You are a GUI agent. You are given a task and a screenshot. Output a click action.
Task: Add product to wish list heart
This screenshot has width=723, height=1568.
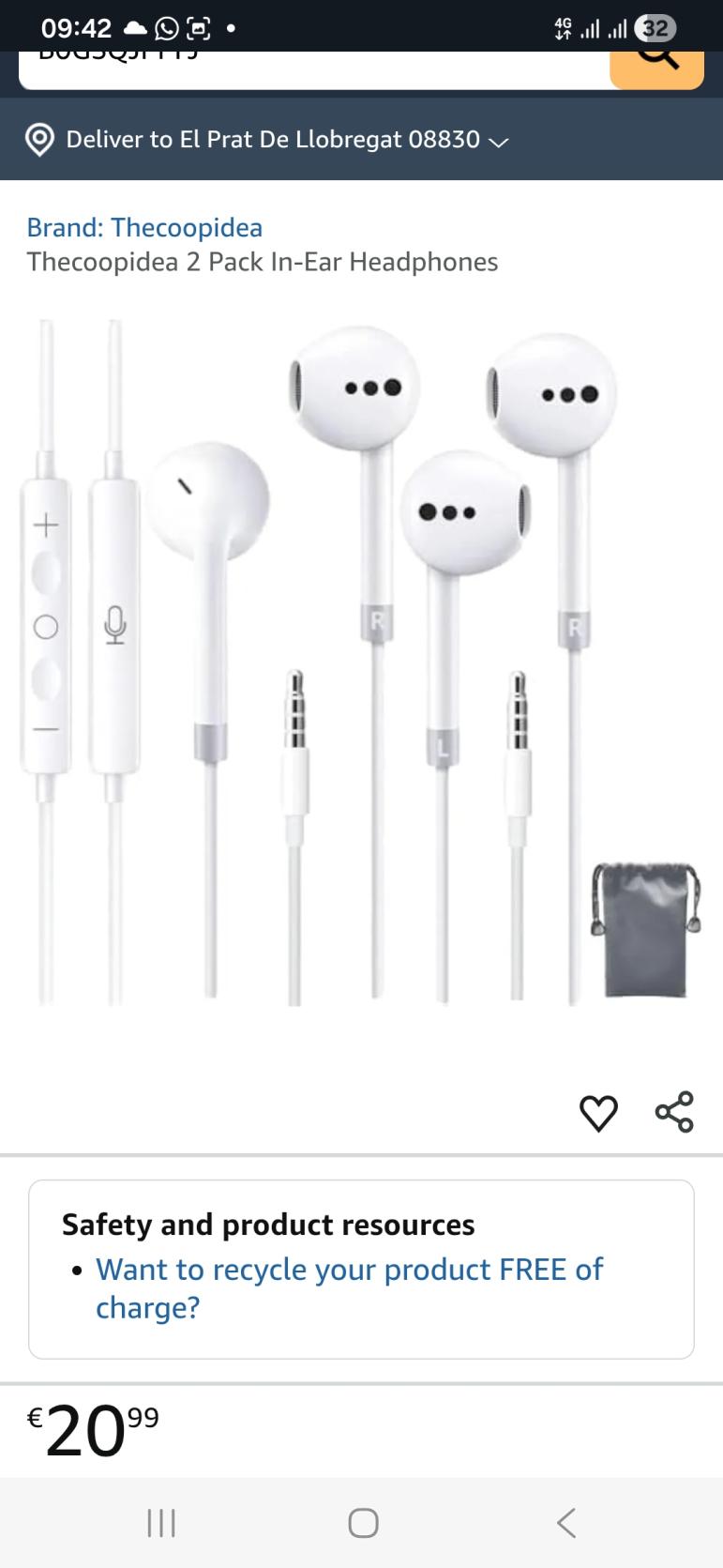(598, 1113)
